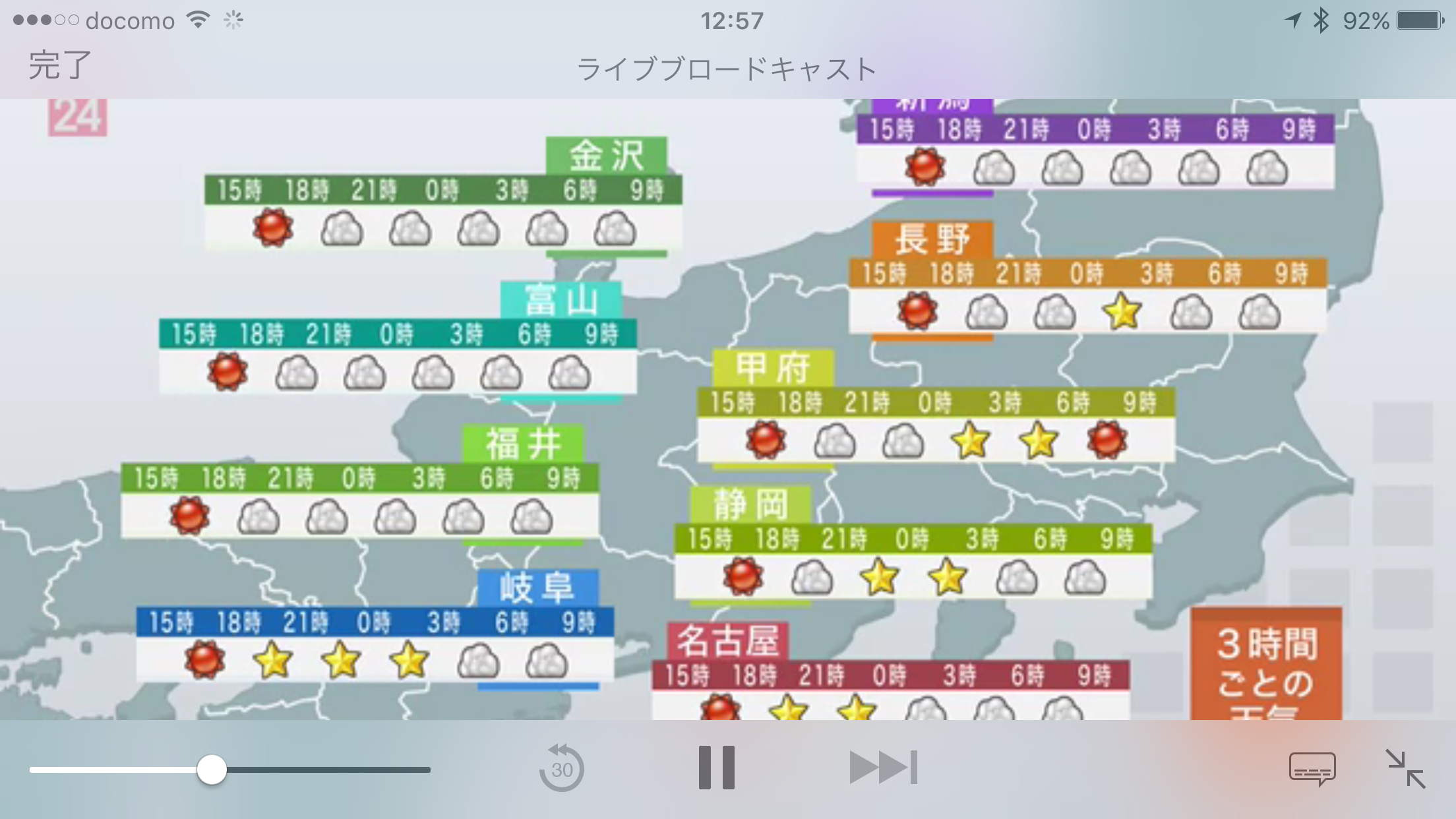Exit full-screen video mode
Screen dimensions: 1456x819
pyautogui.click(x=1405, y=769)
